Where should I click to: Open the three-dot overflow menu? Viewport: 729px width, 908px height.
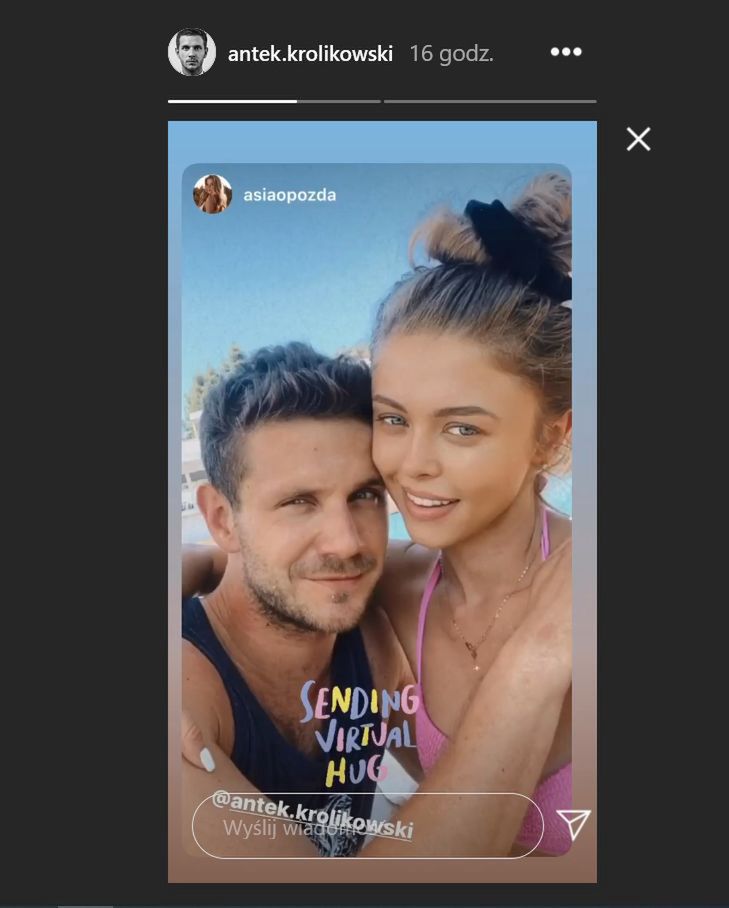[x=566, y=52]
